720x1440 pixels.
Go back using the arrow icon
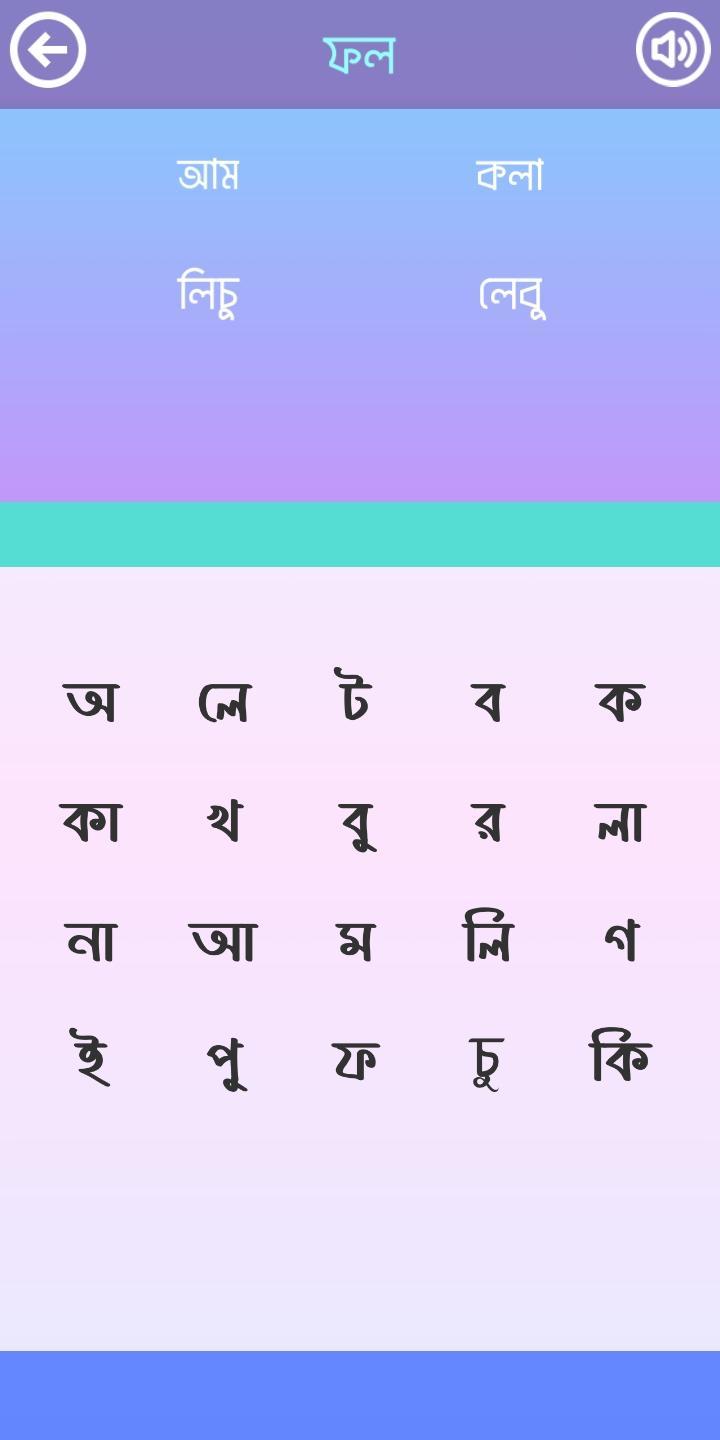[48, 50]
